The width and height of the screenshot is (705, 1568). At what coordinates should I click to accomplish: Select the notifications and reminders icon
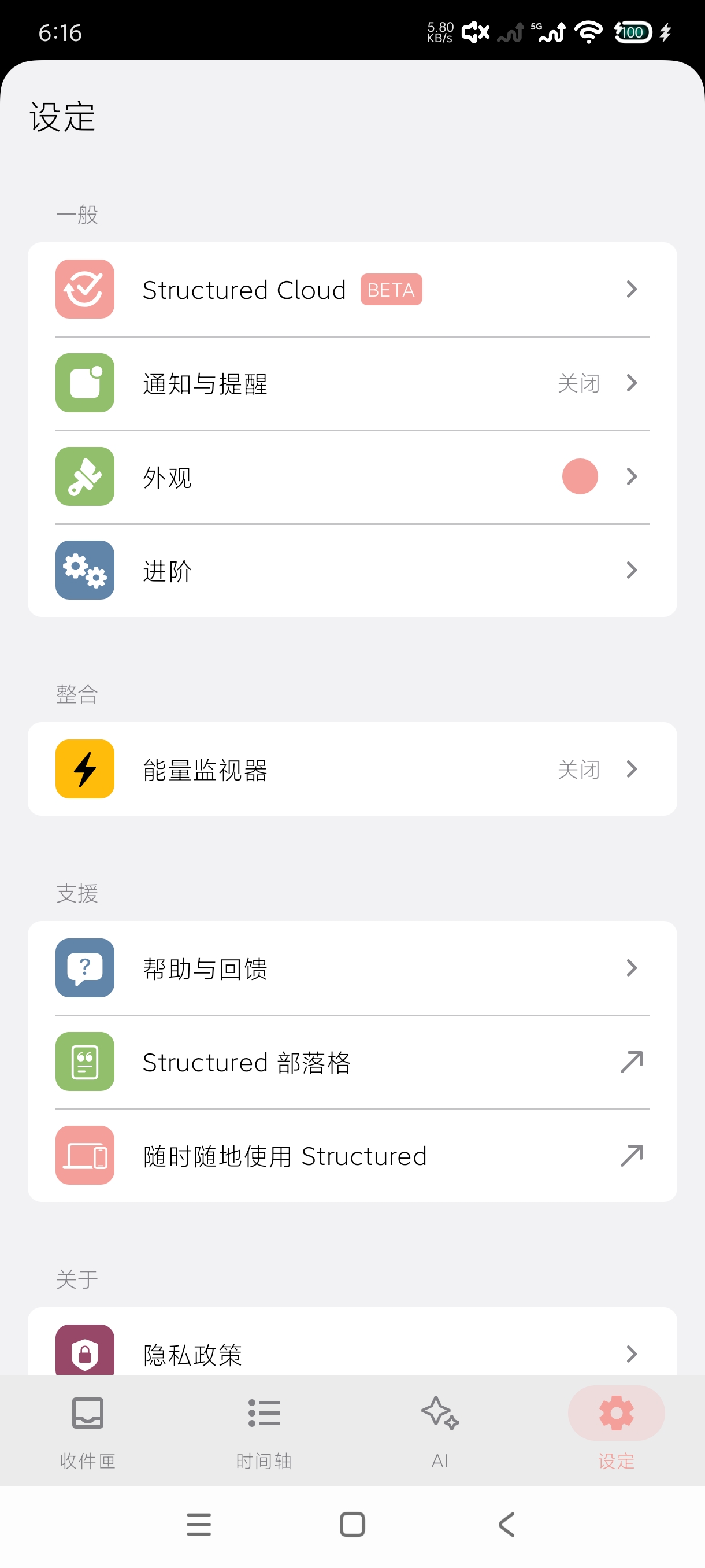pyautogui.click(x=84, y=383)
